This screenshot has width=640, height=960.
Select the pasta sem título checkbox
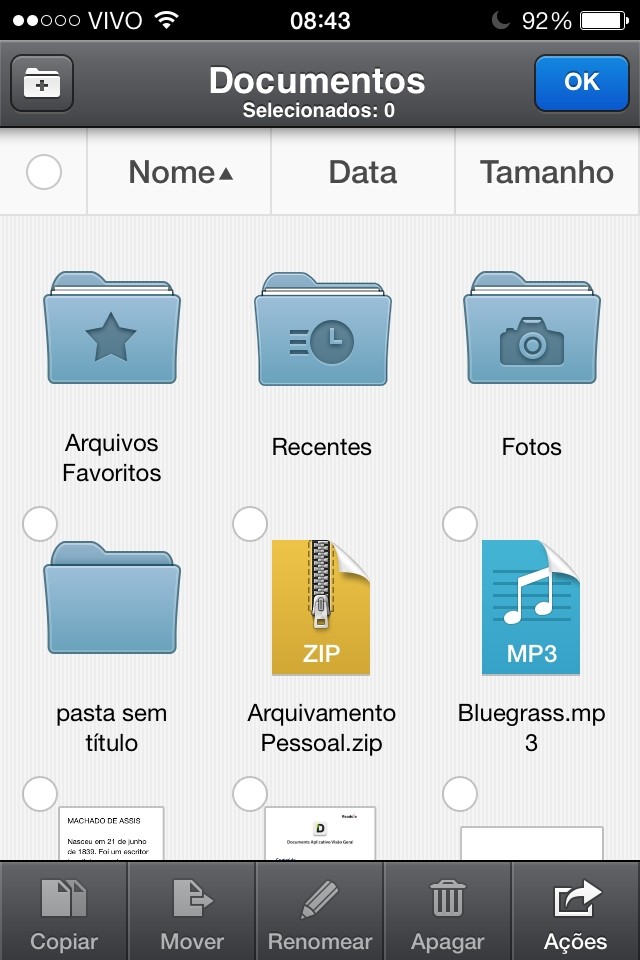pyautogui.click(x=40, y=523)
